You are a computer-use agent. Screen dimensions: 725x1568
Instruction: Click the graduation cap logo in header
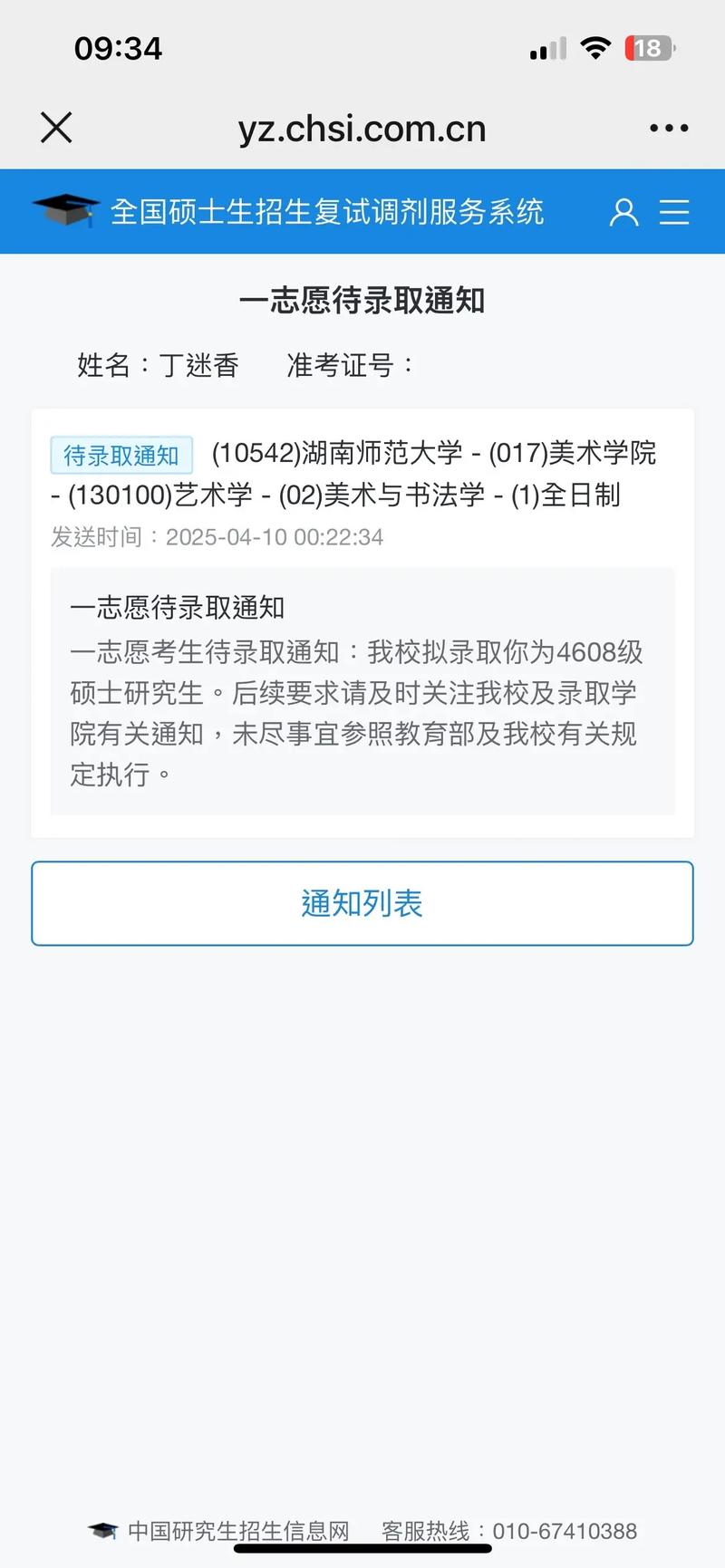[65, 210]
